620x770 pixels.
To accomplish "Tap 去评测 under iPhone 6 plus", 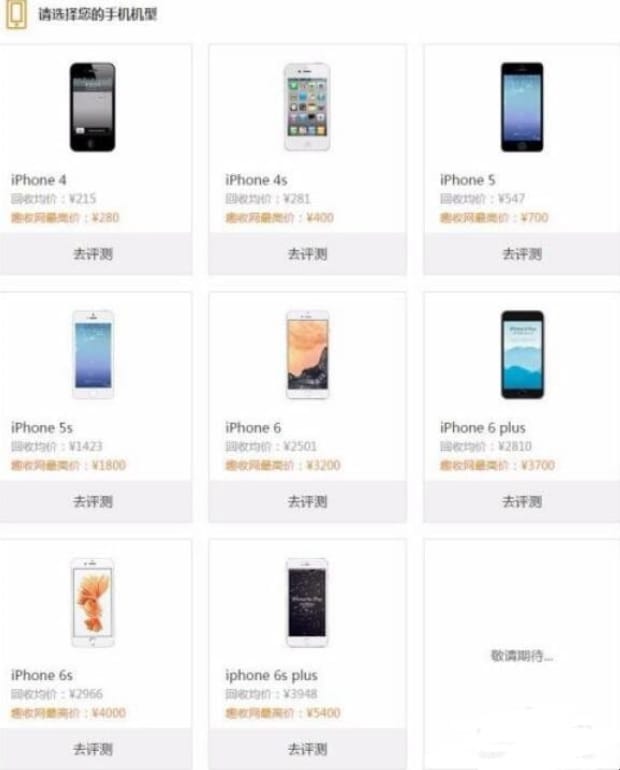I will point(521,501).
